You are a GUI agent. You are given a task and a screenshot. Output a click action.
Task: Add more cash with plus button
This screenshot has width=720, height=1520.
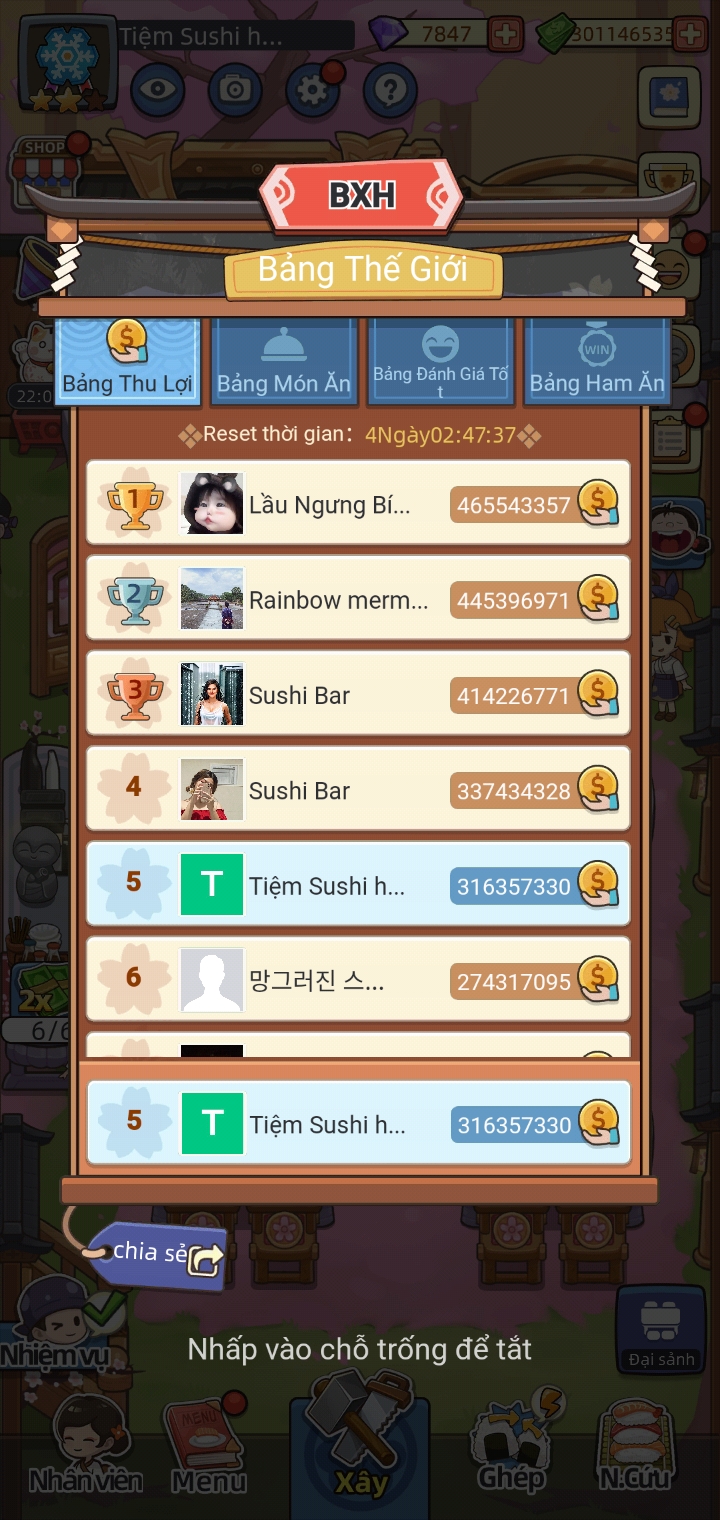(x=690, y=35)
